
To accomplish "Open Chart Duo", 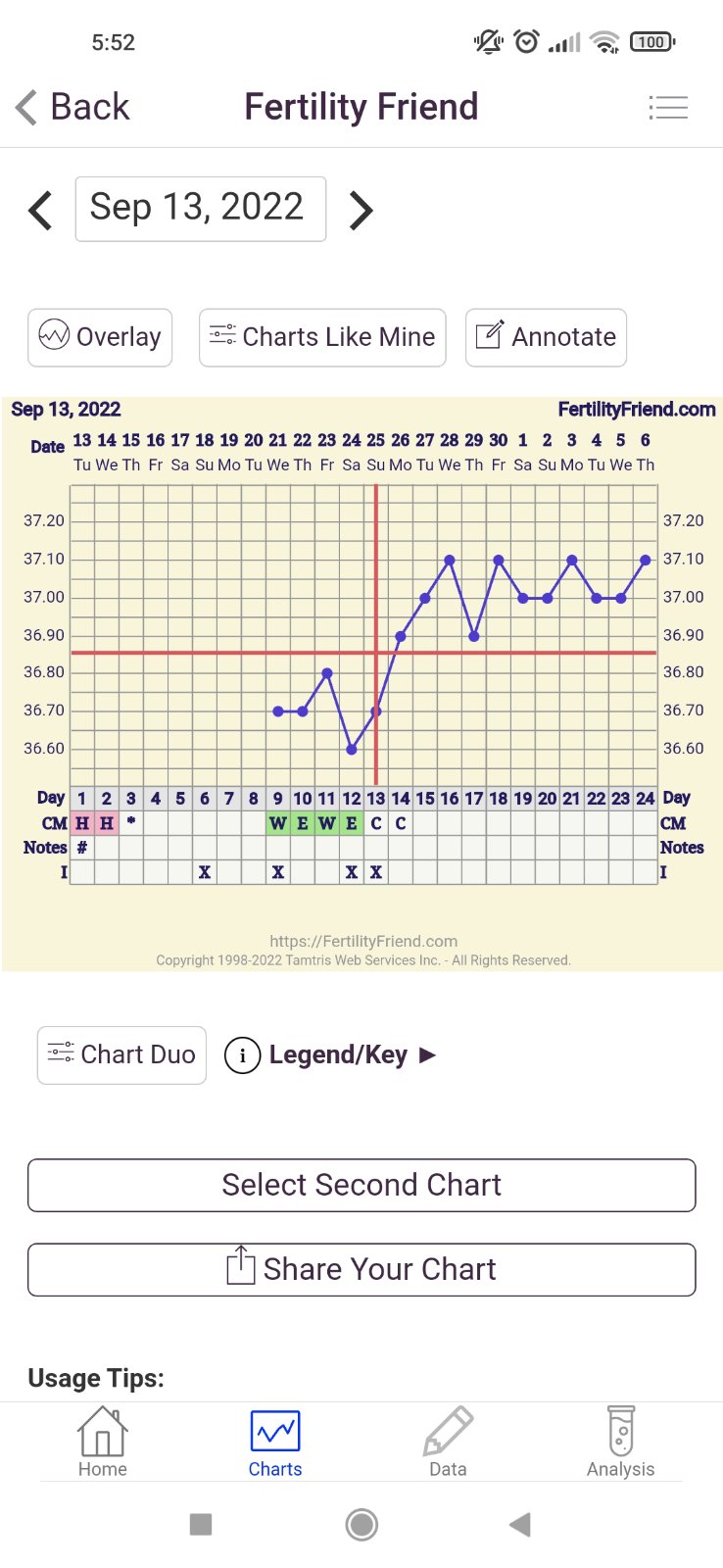I will [121, 1054].
